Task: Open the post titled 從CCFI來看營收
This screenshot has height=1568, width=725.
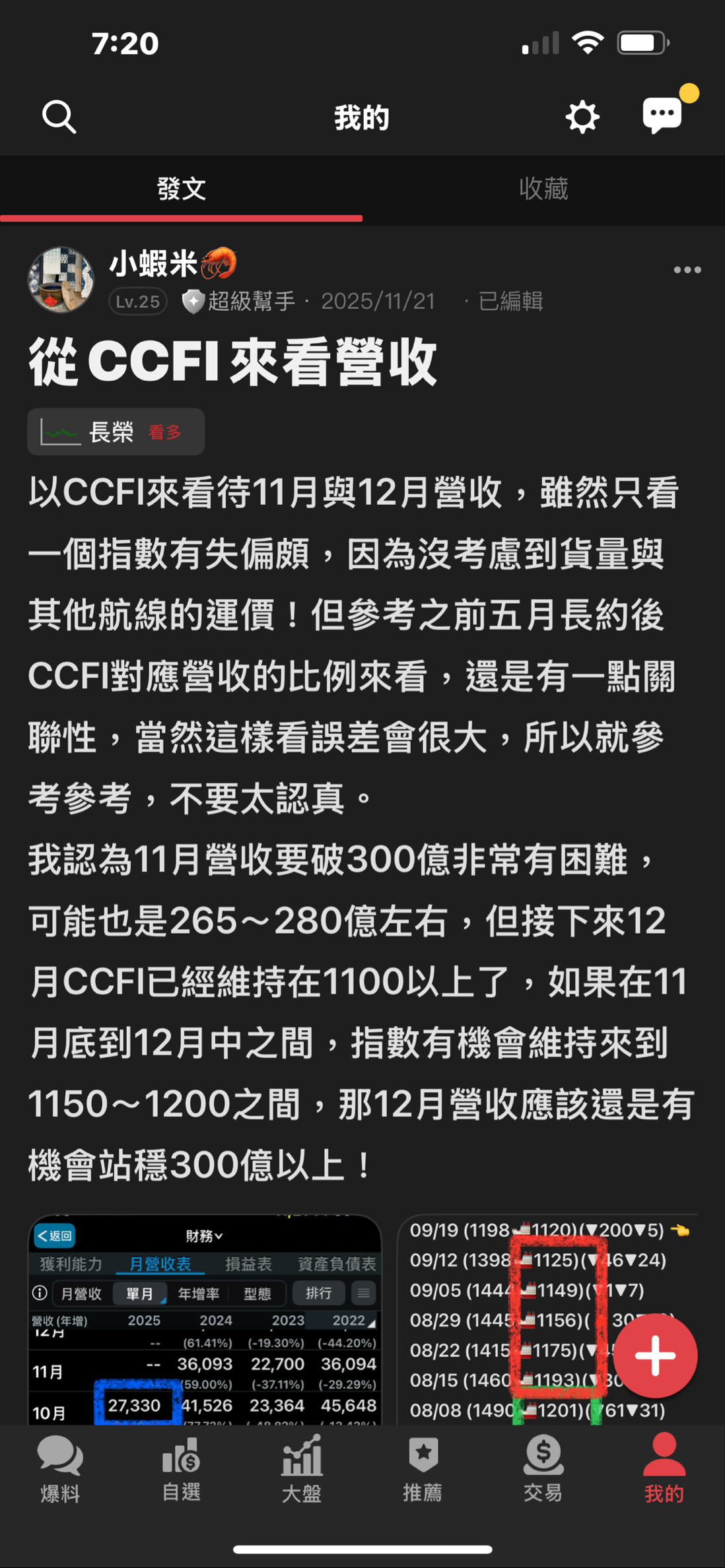Action: [232, 362]
